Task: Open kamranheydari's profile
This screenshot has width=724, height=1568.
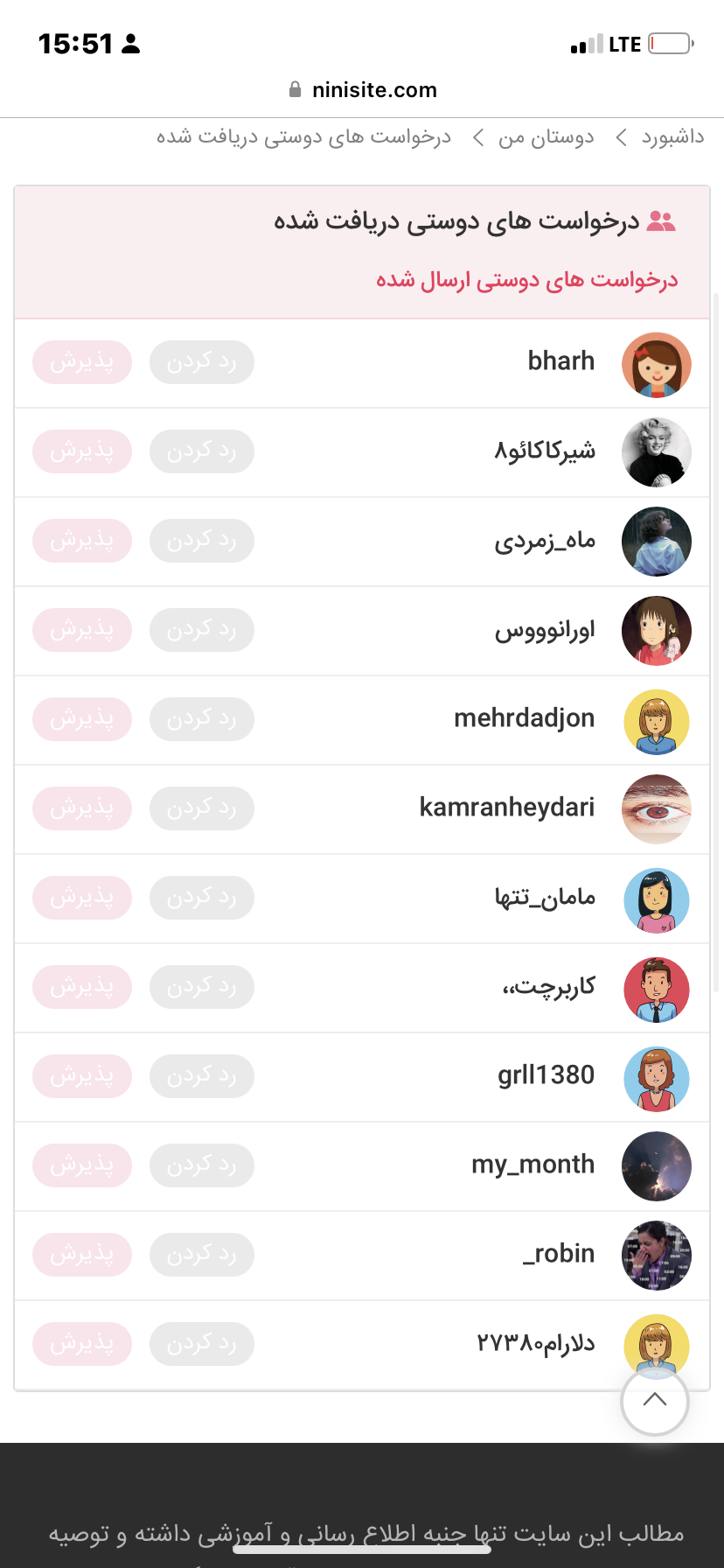Action: pyautogui.click(x=507, y=808)
